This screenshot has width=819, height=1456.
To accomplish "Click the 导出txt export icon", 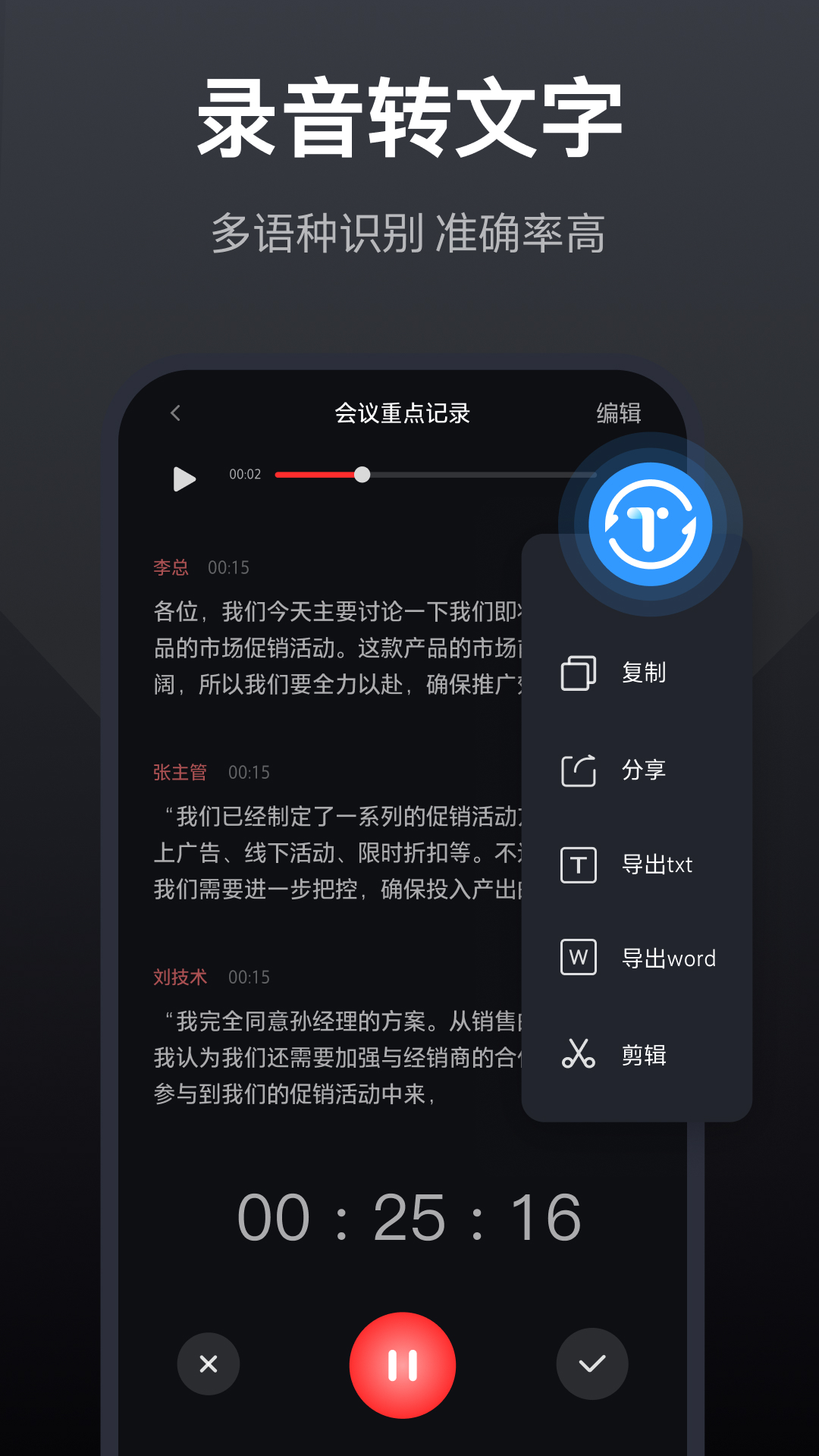I will click(577, 864).
